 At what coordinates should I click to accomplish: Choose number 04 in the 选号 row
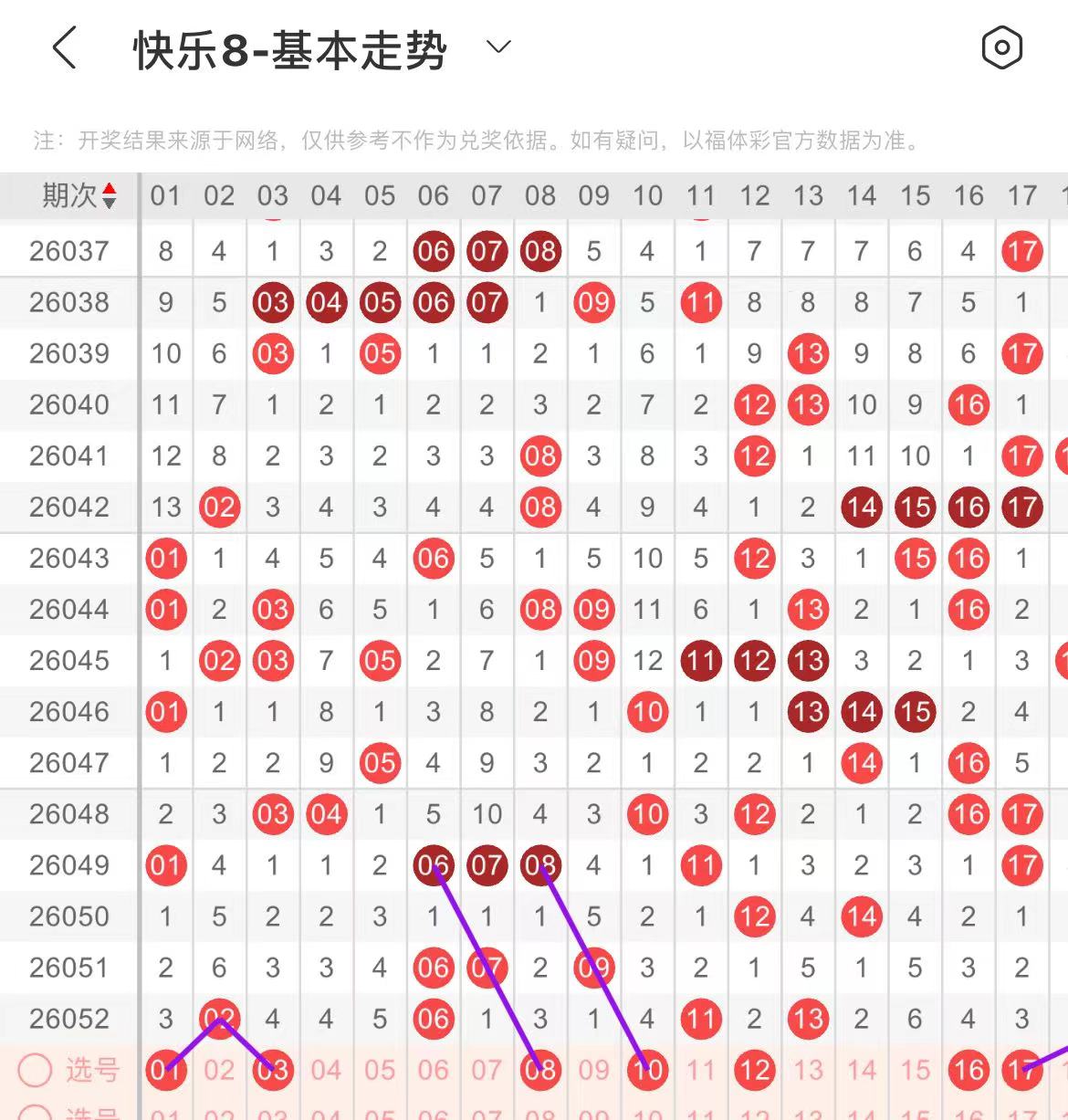coord(326,1070)
